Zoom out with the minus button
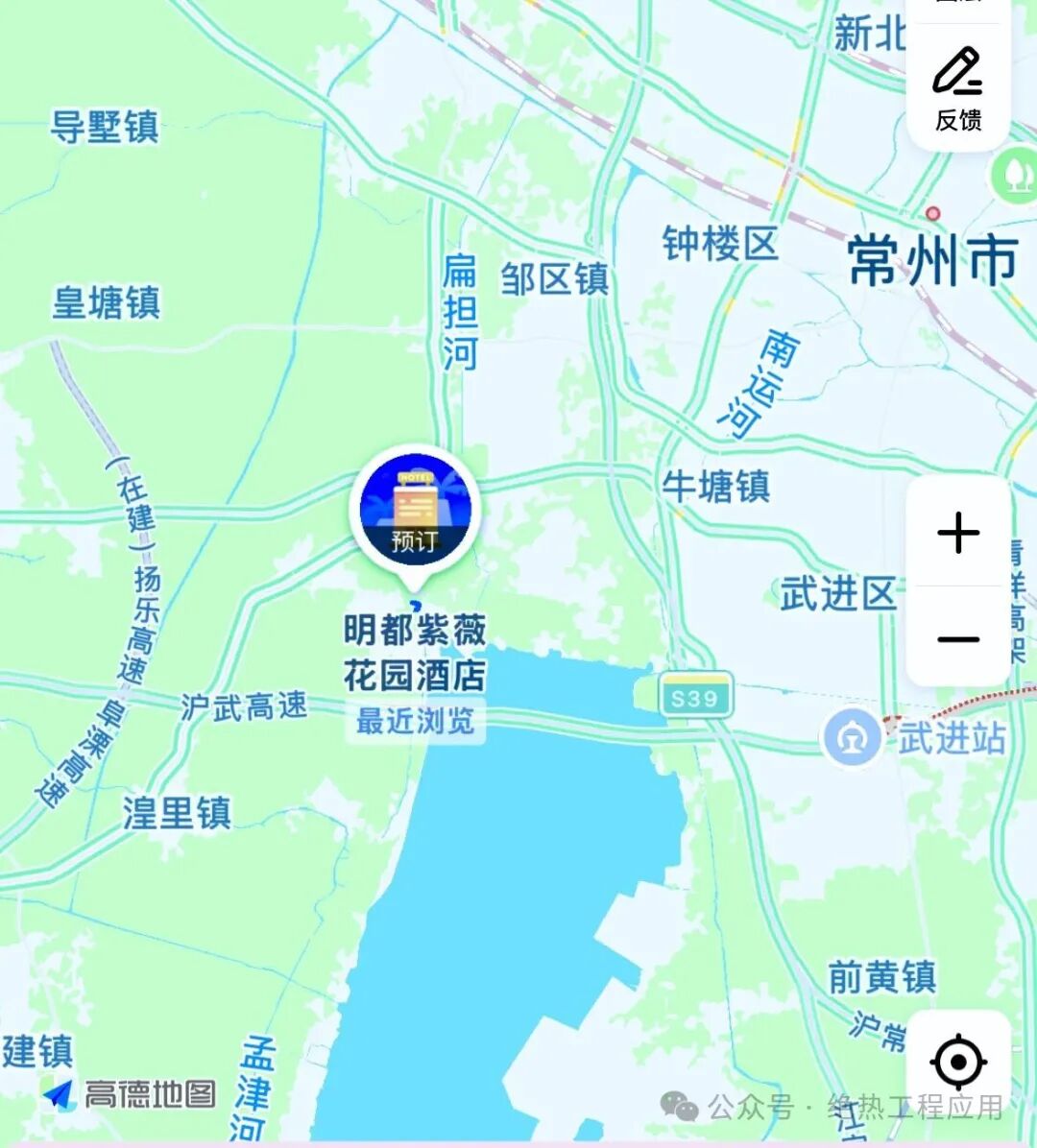The height and width of the screenshot is (1148, 1037). click(958, 639)
